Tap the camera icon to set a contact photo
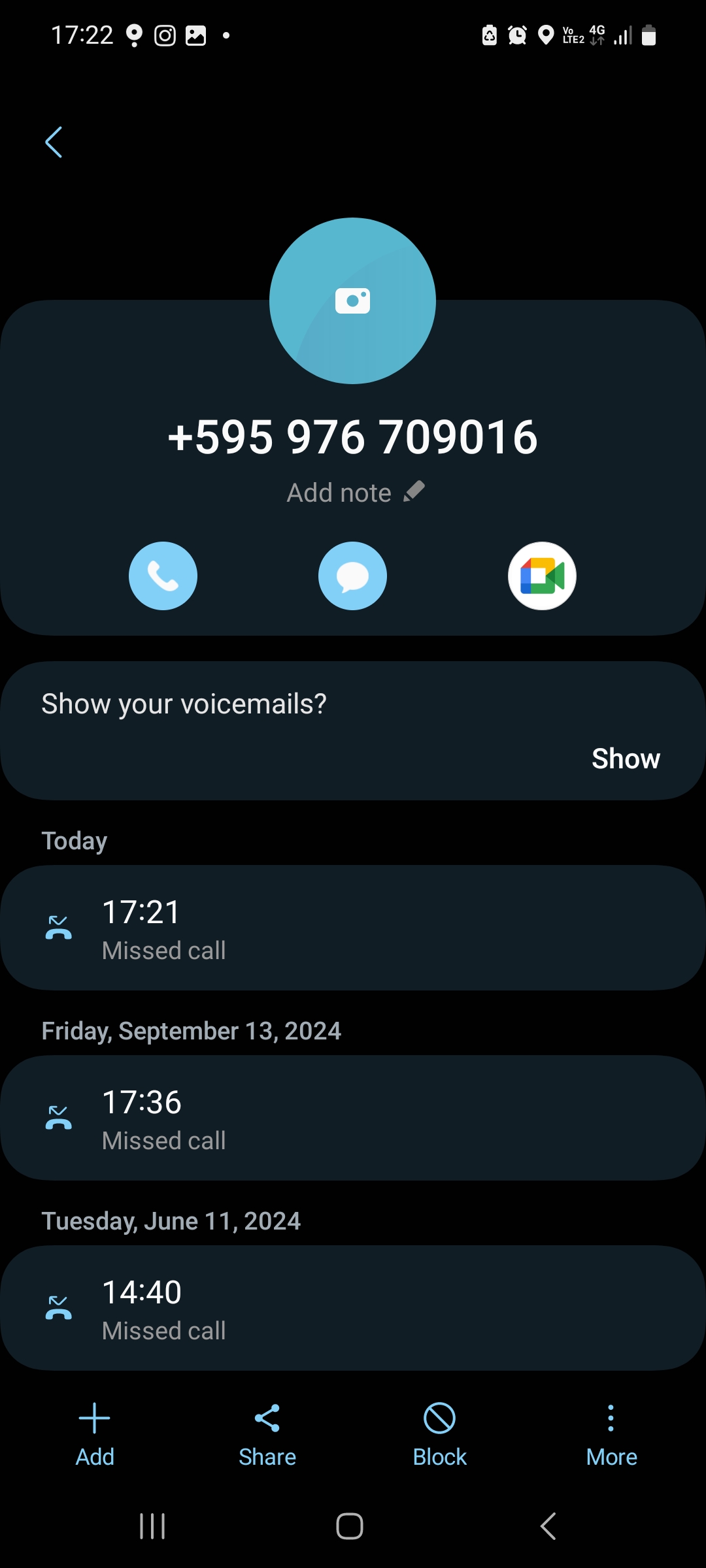The image size is (706, 1568). [352, 301]
